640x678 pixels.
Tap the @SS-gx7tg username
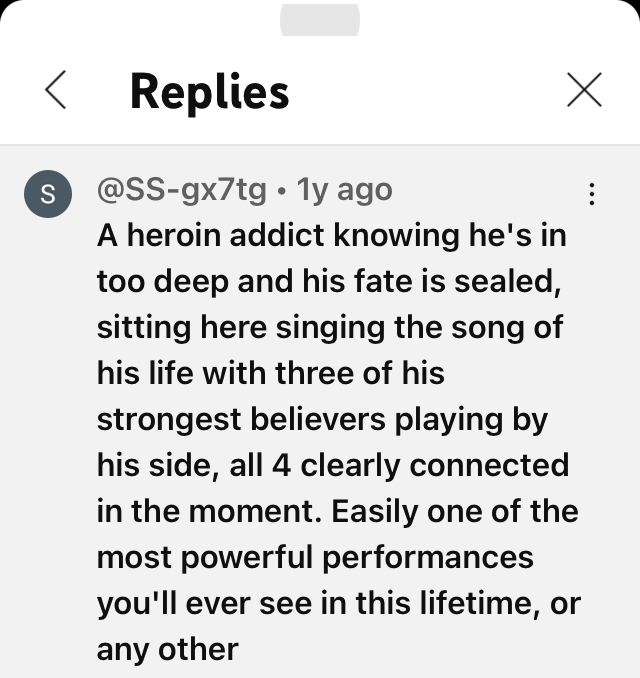point(182,189)
